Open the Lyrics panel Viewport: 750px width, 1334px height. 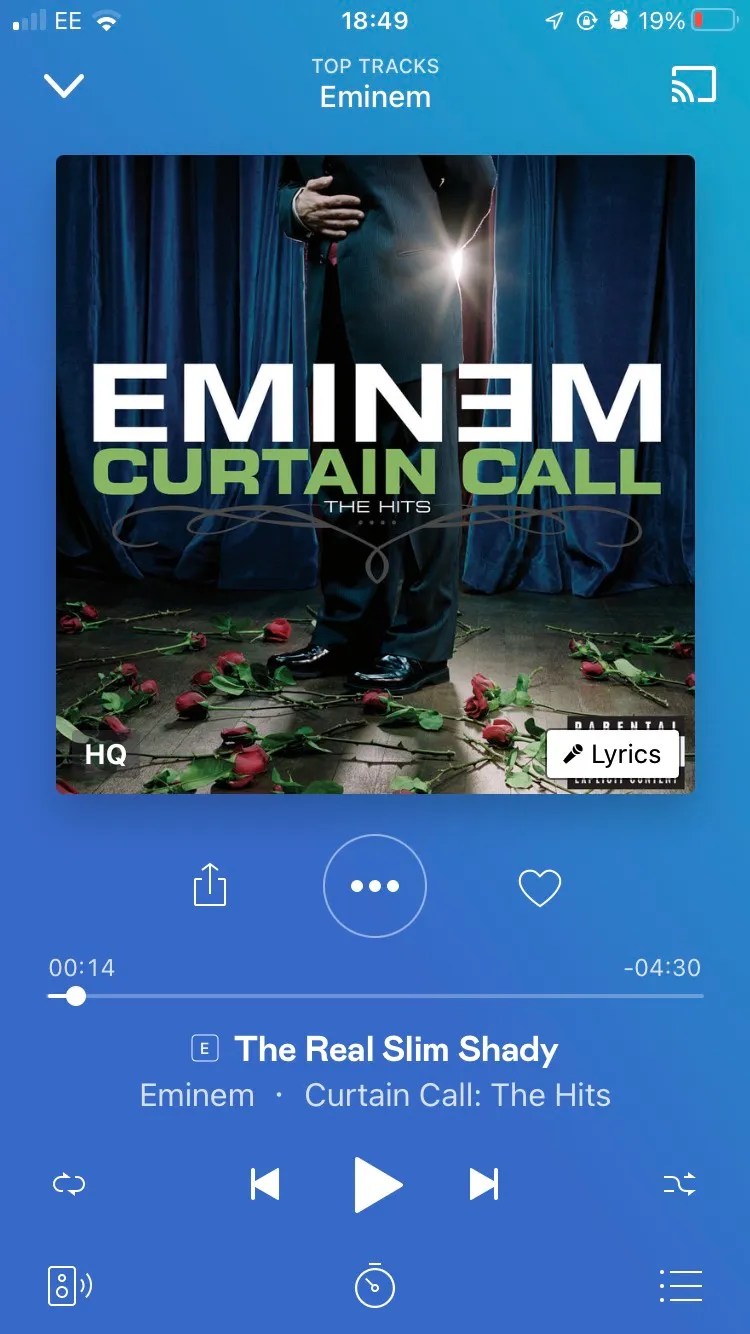pyautogui.click(x=613, y=753)
